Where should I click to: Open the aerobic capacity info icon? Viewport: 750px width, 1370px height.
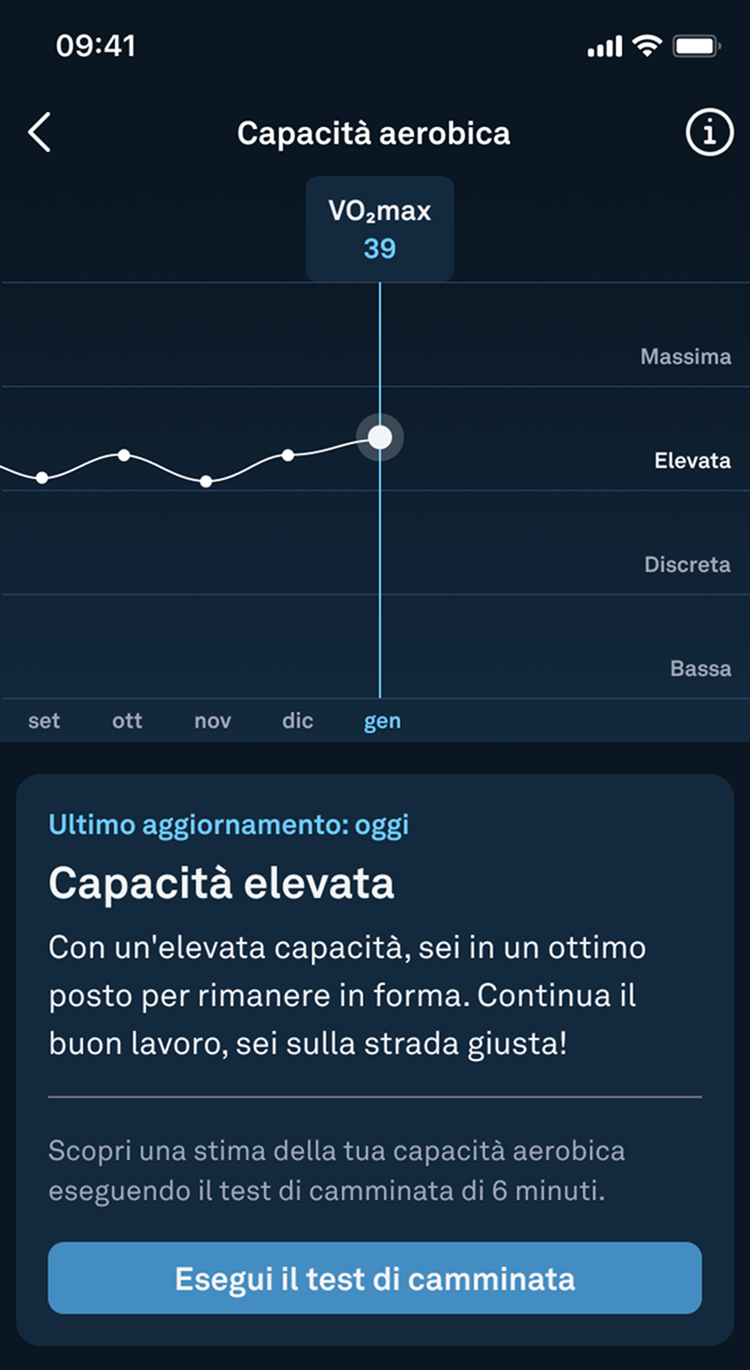pos(709,133)
